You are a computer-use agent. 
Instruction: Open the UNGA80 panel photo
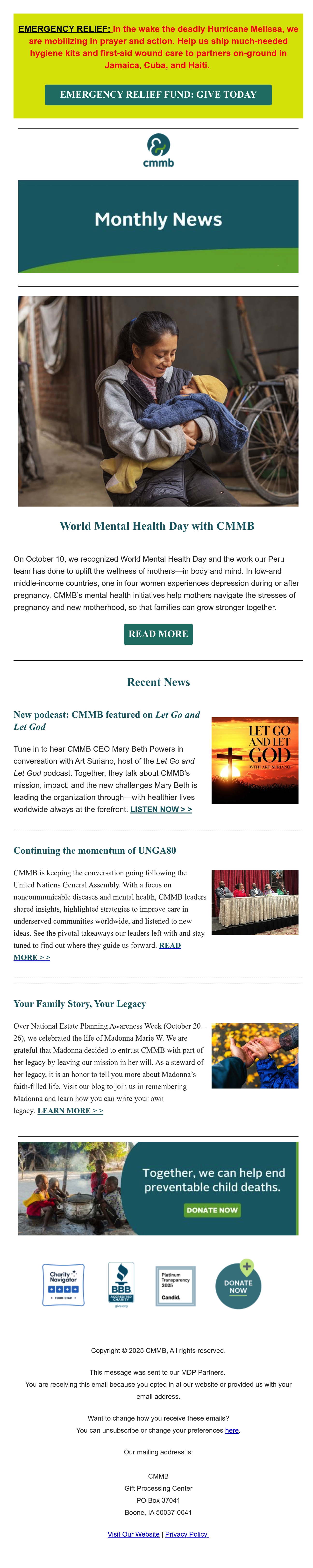click(255, 902)
